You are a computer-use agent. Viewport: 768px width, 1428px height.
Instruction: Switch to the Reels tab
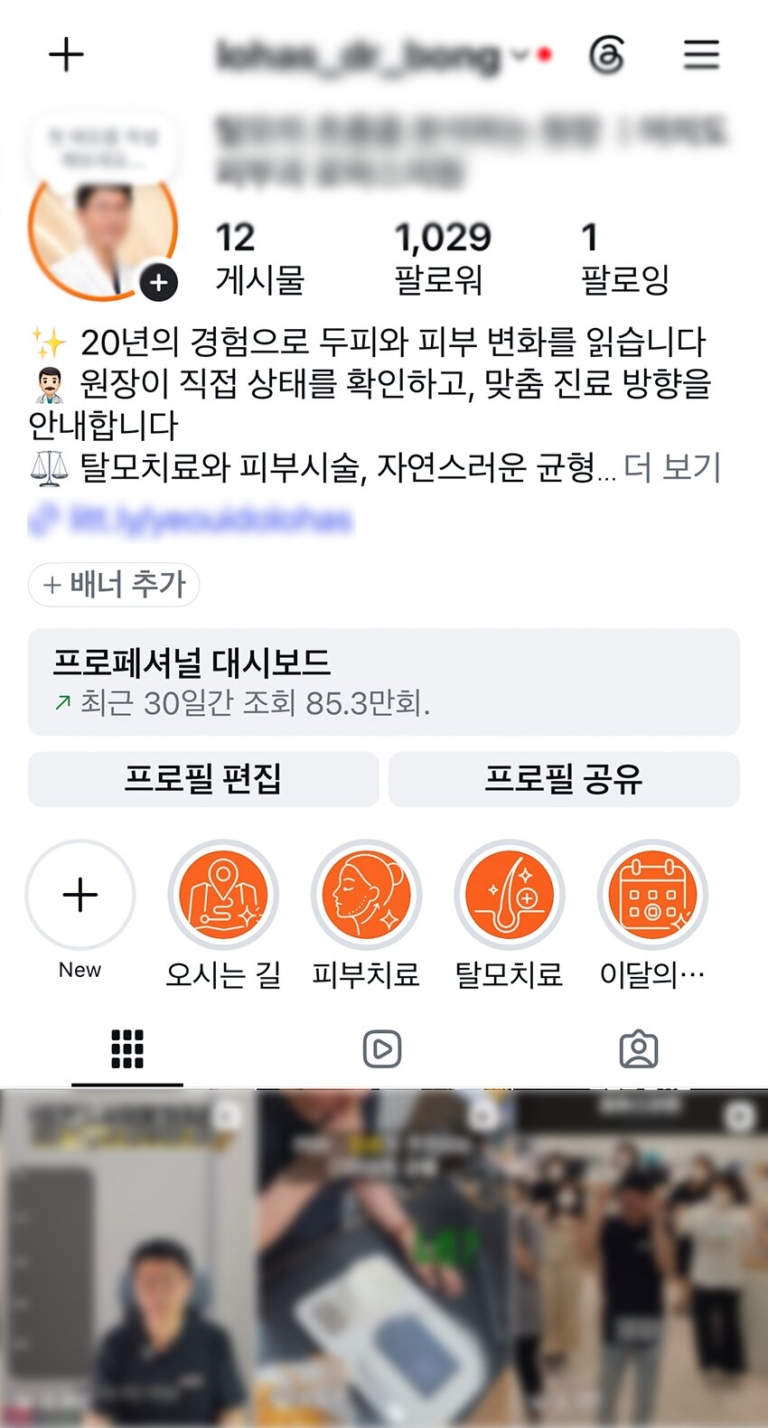click(382, 1049)
